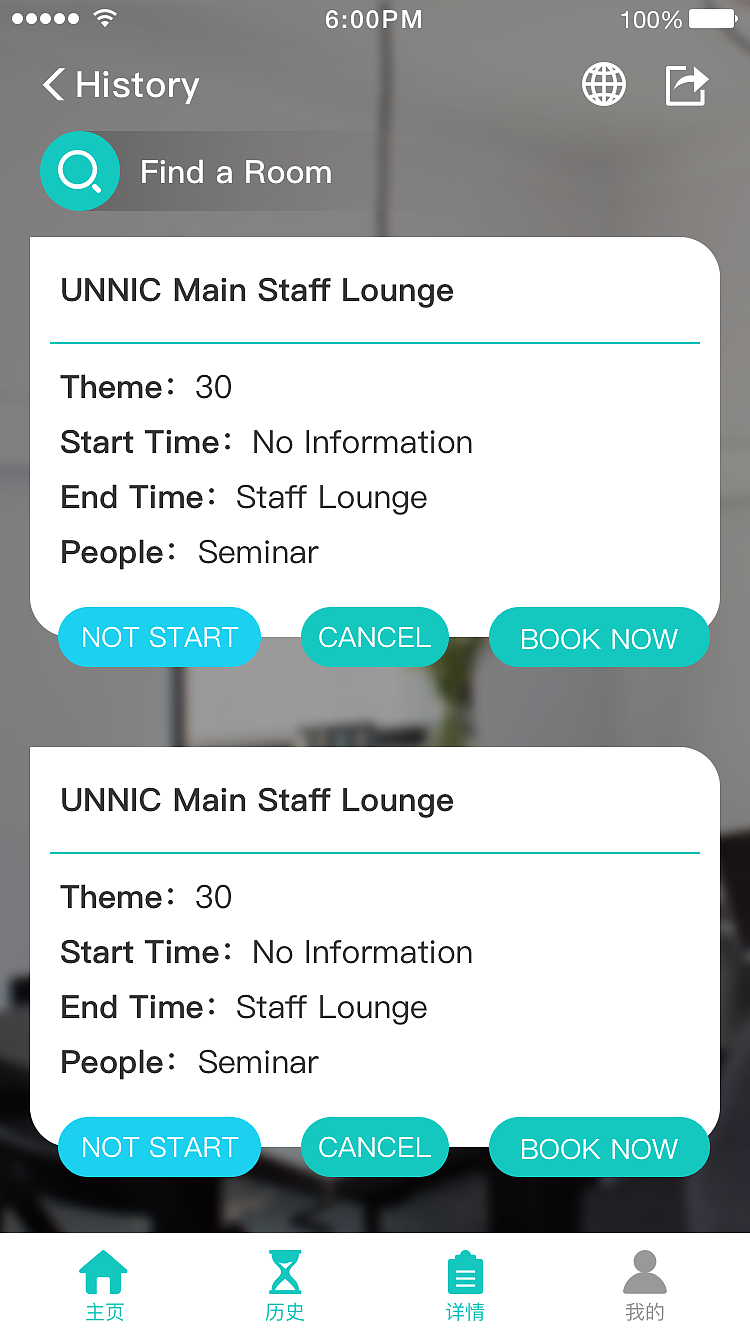The image size is (750, 1334).
Task: Open the Find a Room search
Action: click(200, 172)
